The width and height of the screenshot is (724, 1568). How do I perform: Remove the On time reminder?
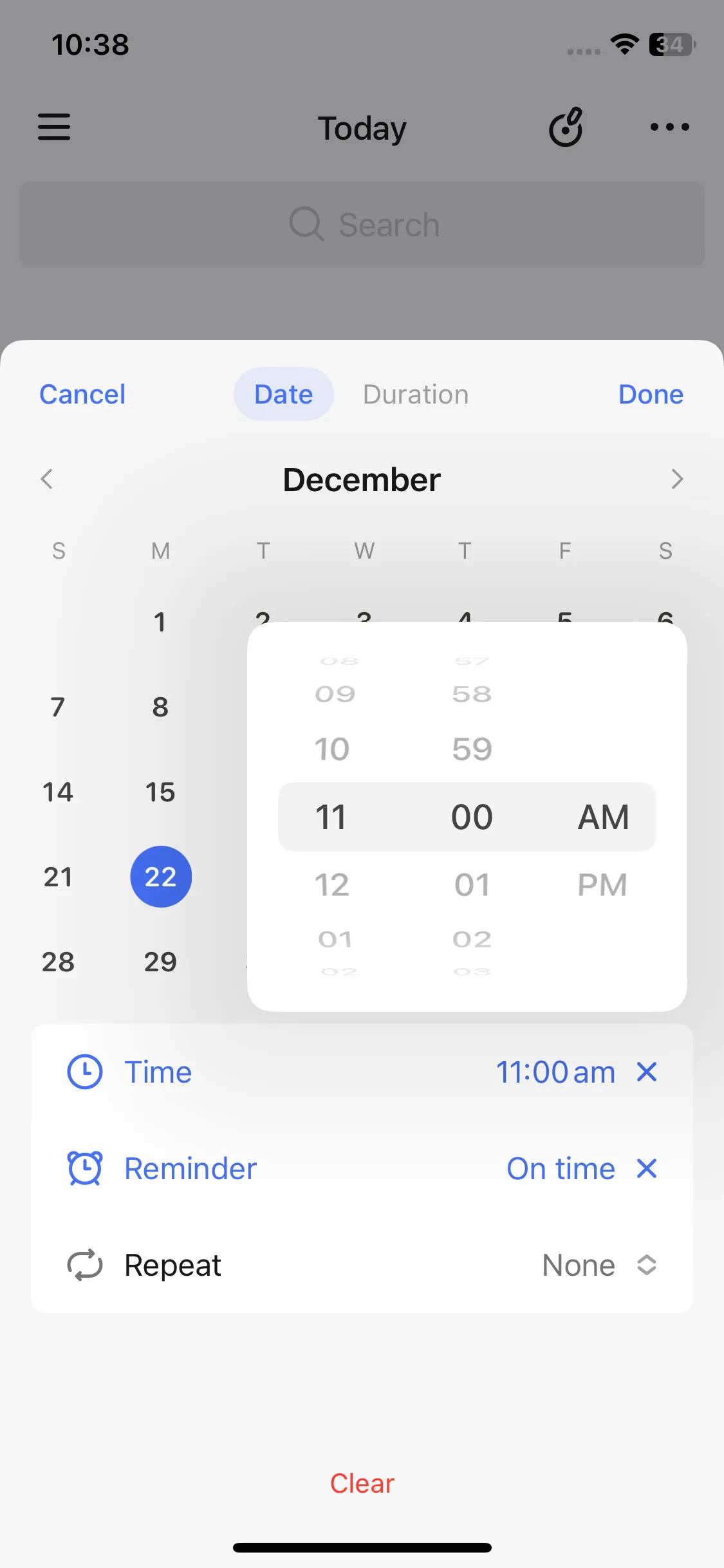(647, 1169)
